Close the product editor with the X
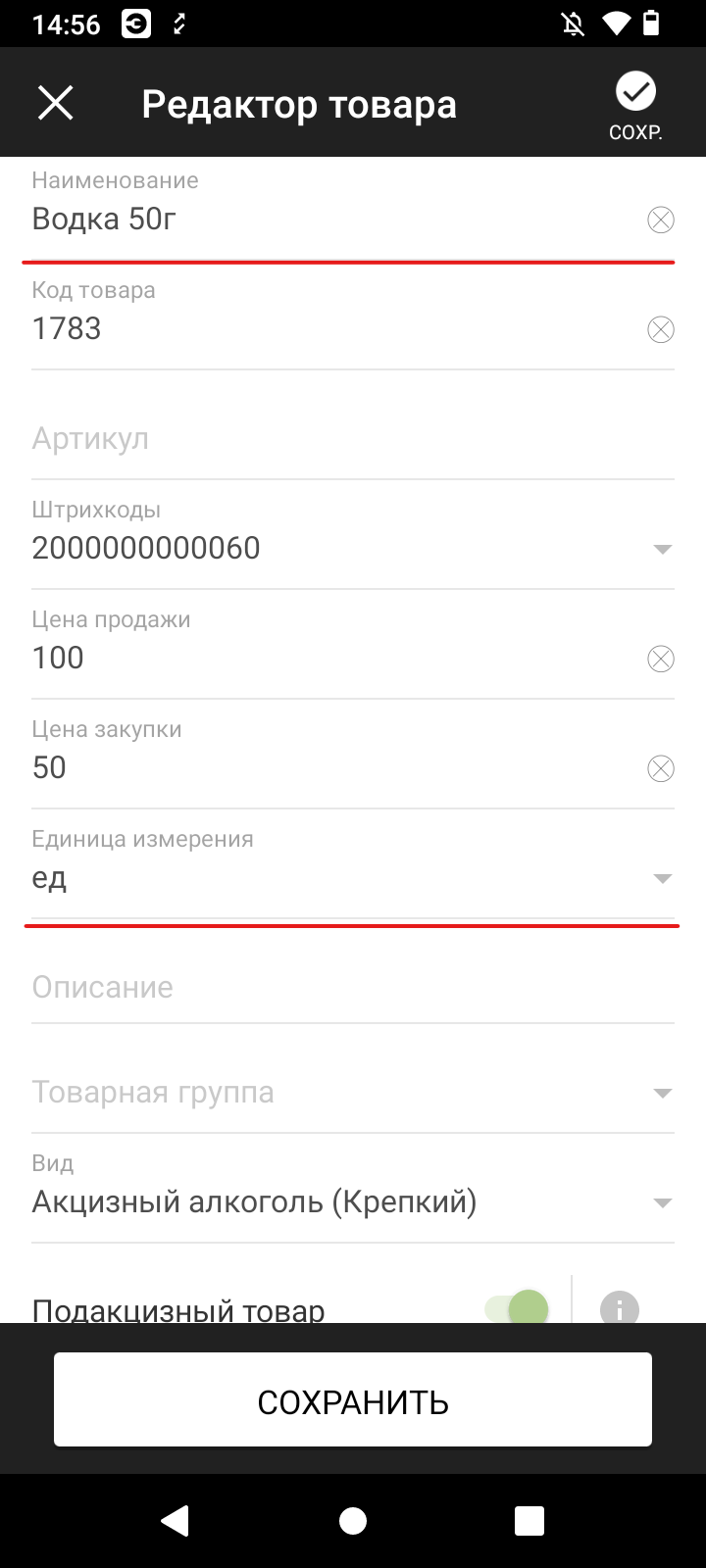 [x=56, y=102]
